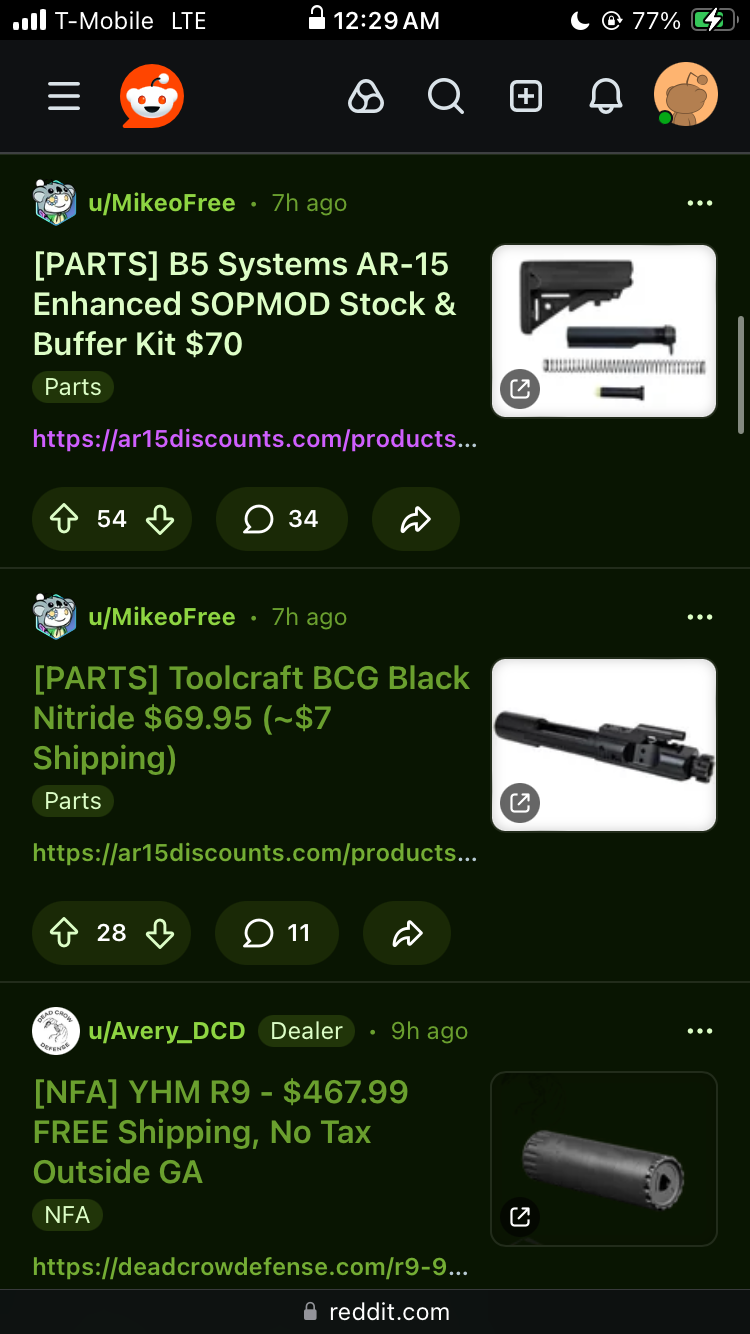
Task: Open the user profile avatar
Action: 685,95
